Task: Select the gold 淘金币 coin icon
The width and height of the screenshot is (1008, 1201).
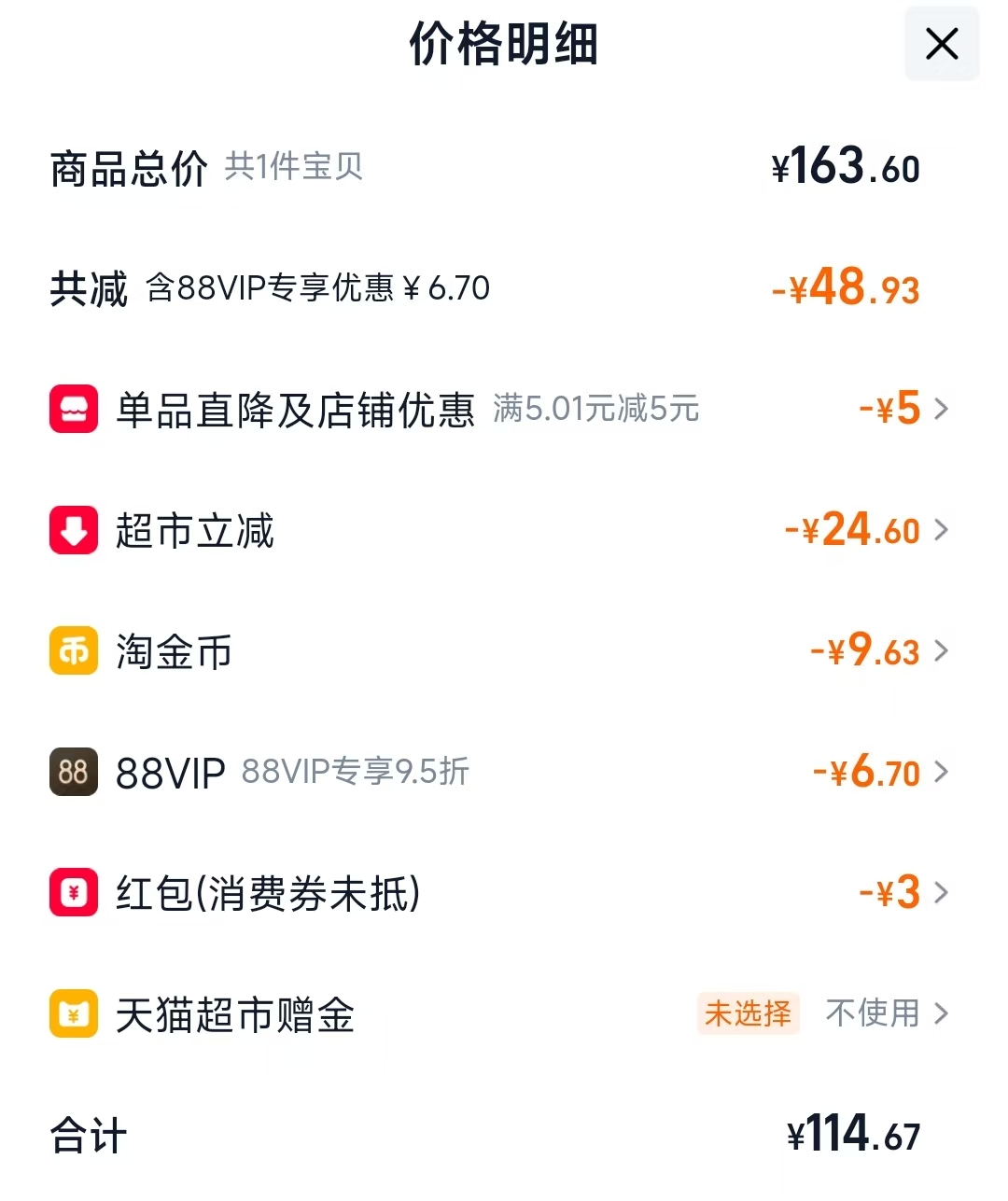Action: click(x=72, y=650)
